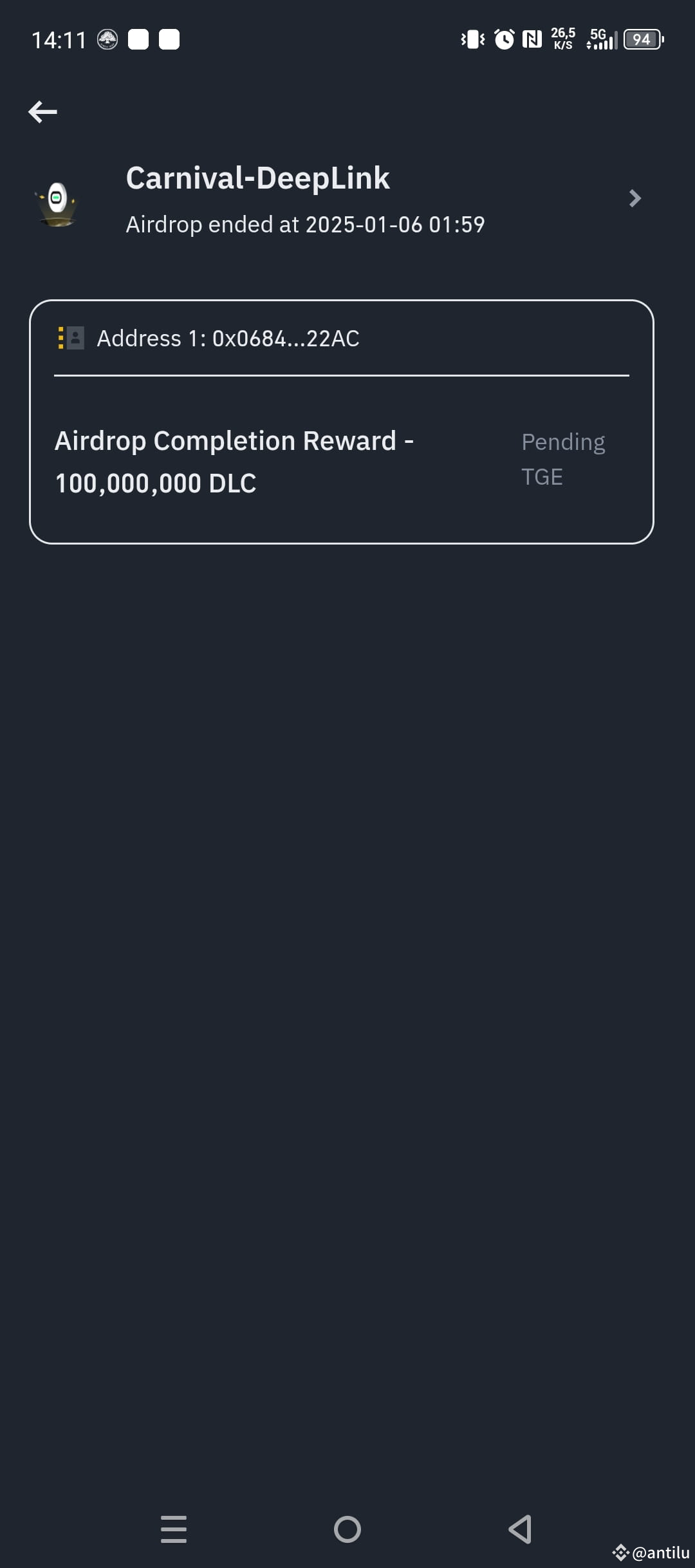Open the Carnival-DeepLink title
The height and width of the screenshot is (1568, 695).
click(x=259, y=177)
